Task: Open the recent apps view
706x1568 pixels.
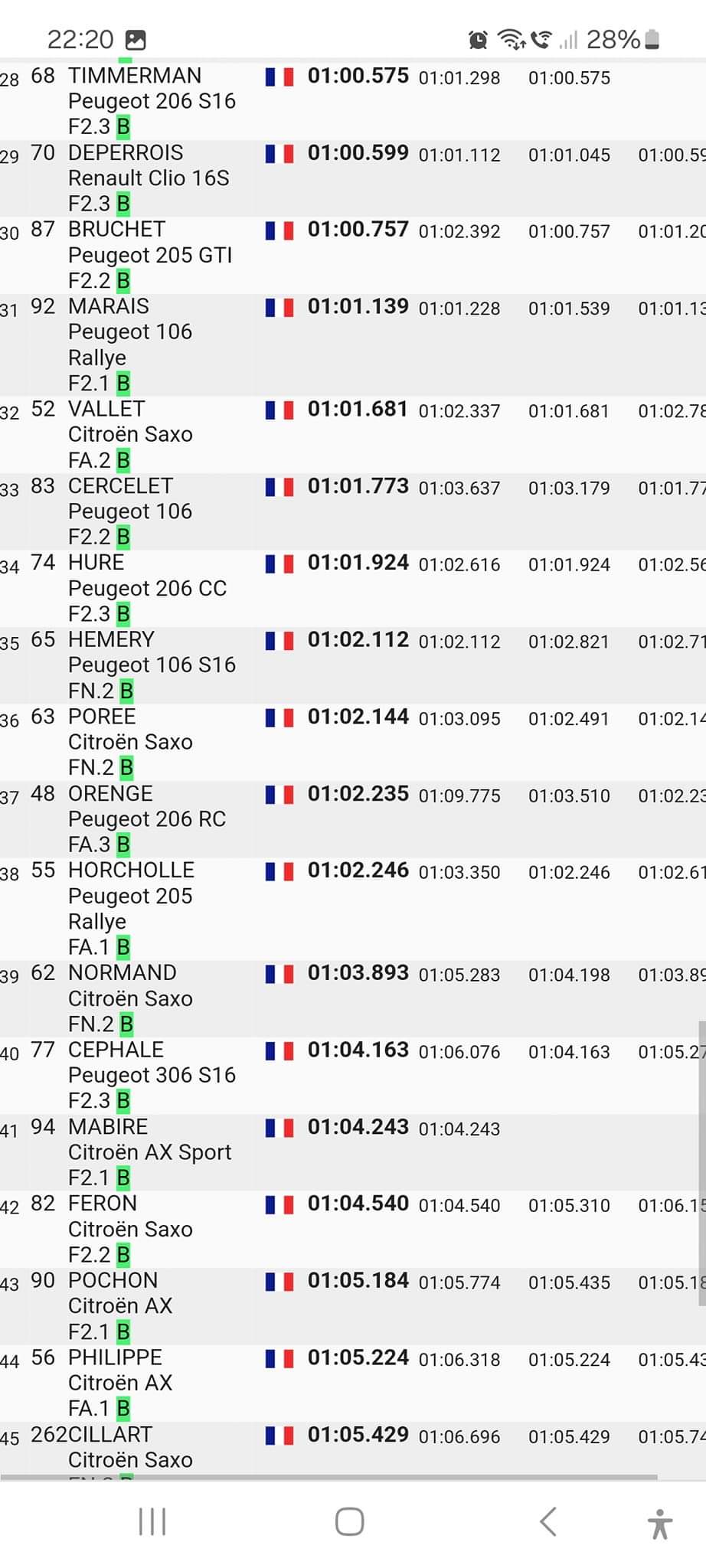Action: click(152, 1521)
